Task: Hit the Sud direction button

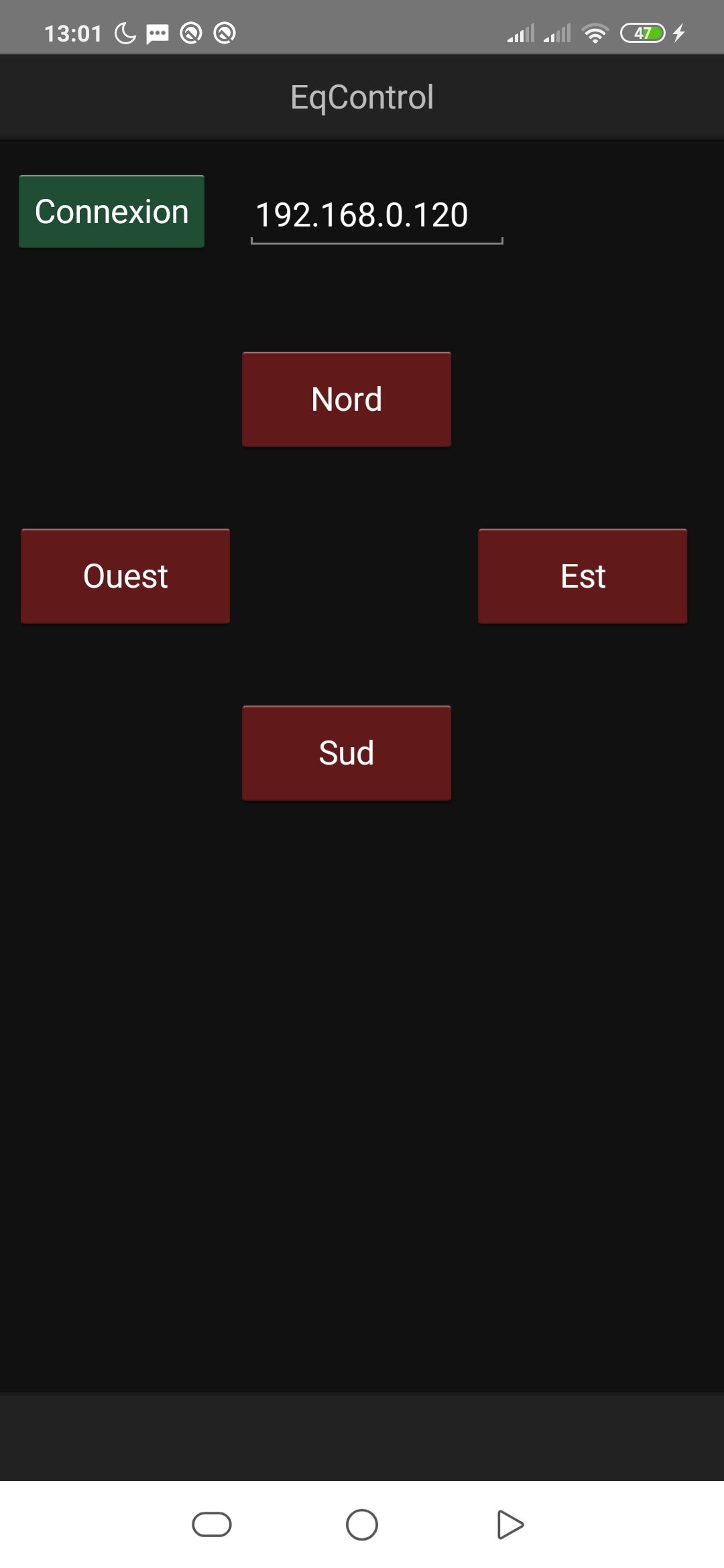Action: click(x=346, y=753)
